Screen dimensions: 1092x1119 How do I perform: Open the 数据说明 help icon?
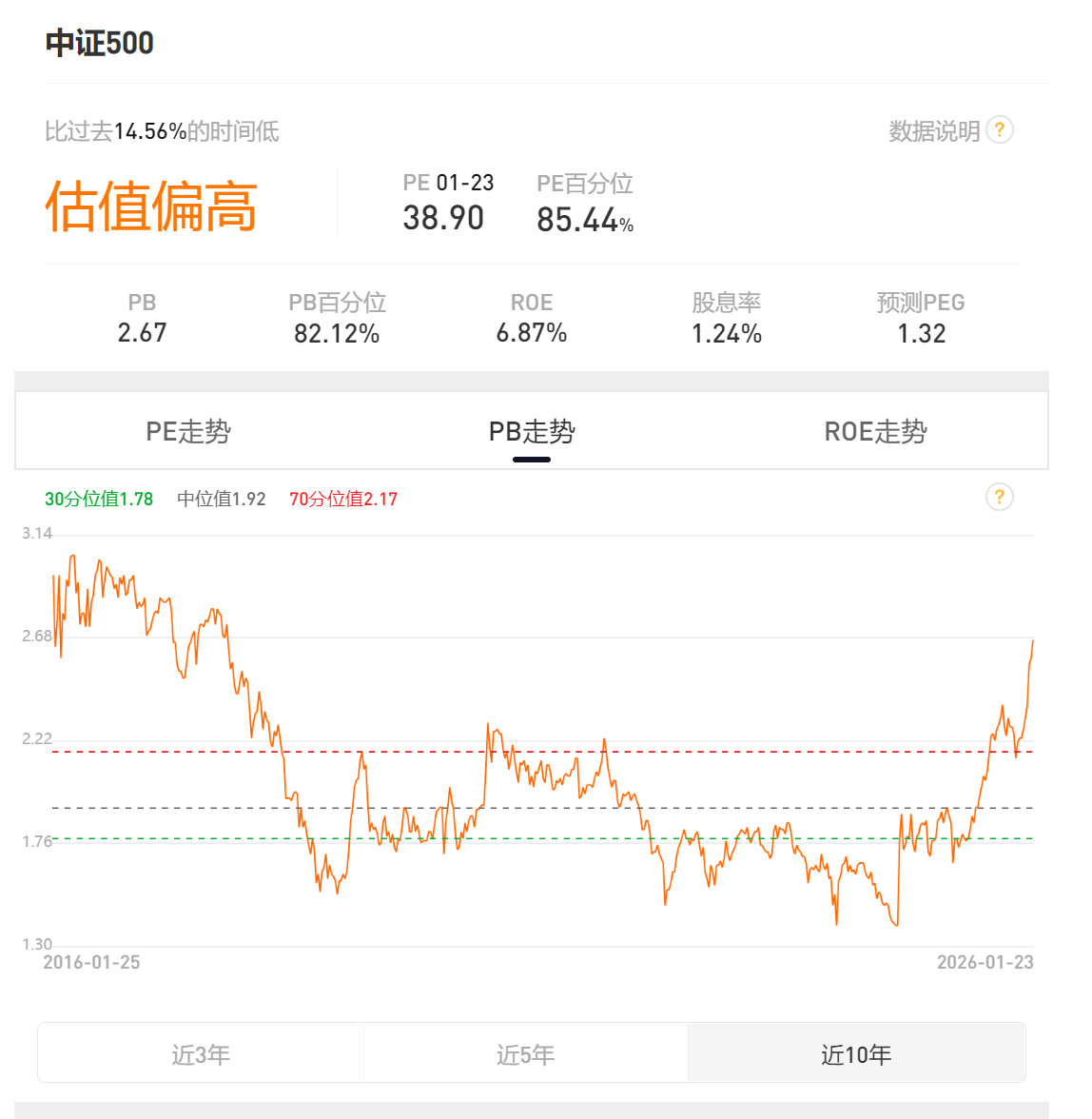(x=999, y=129)
